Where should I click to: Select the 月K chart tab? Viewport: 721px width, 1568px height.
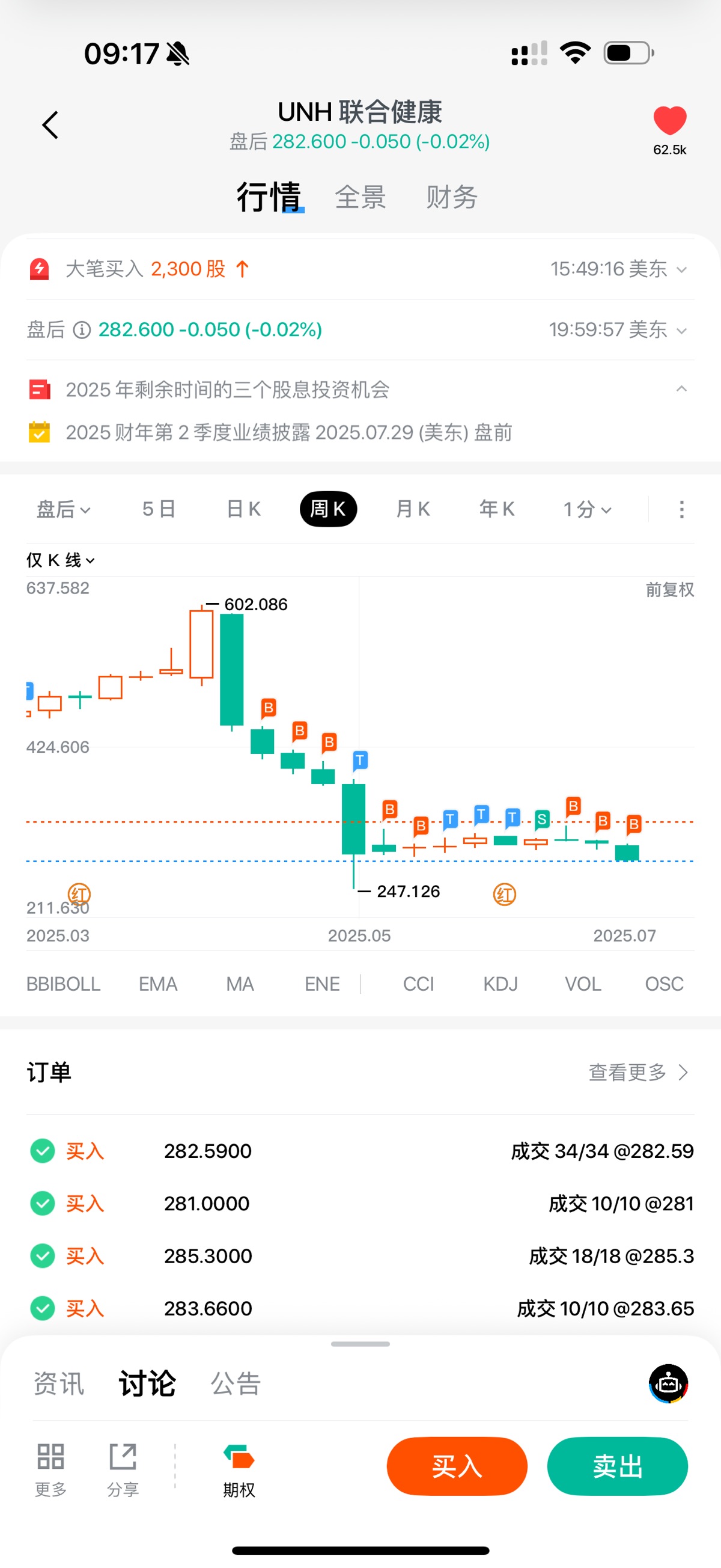pyautogui.click(x=413, y=509)
